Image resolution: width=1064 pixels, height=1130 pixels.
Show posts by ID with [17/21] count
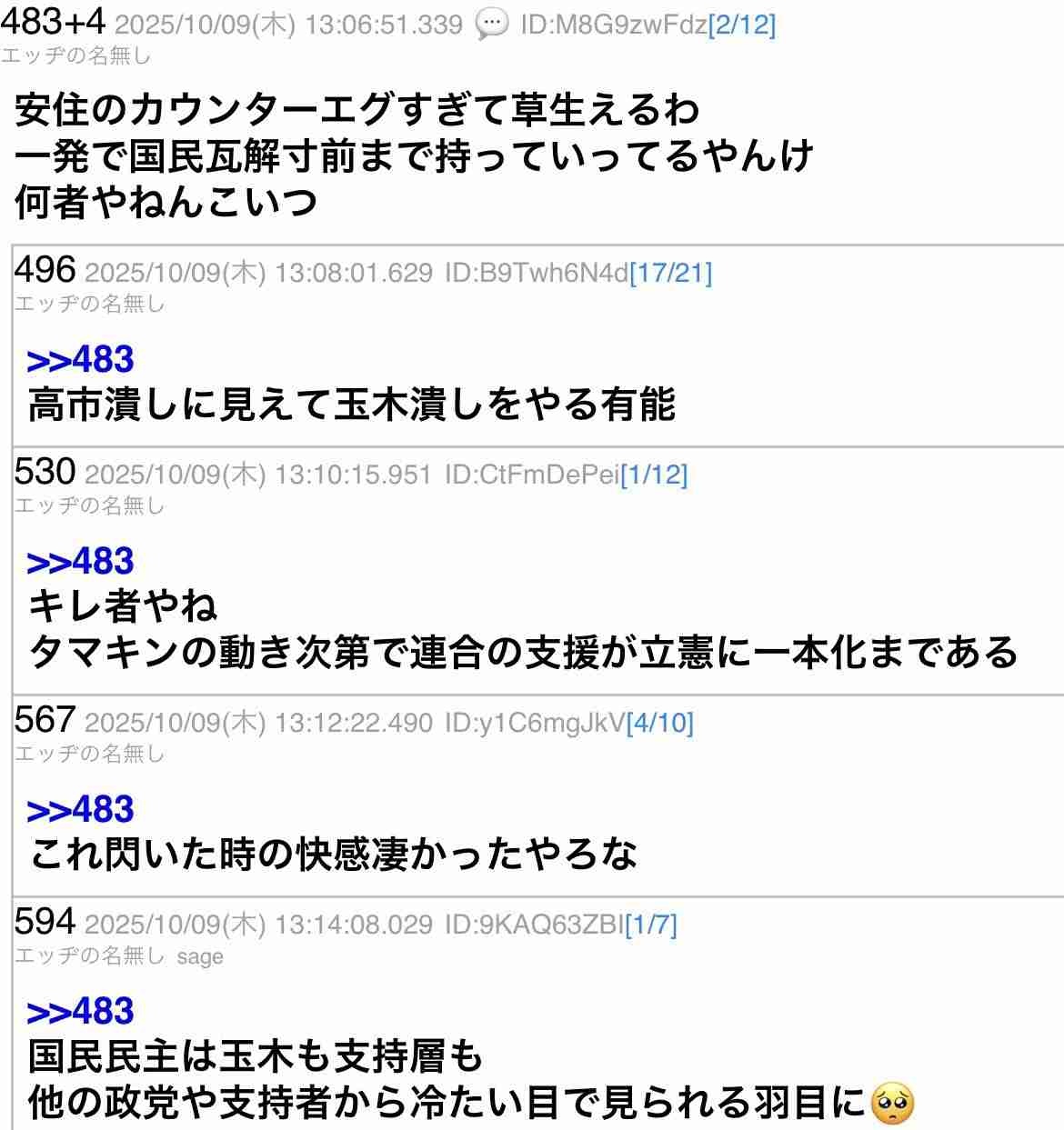click(670, 273)
